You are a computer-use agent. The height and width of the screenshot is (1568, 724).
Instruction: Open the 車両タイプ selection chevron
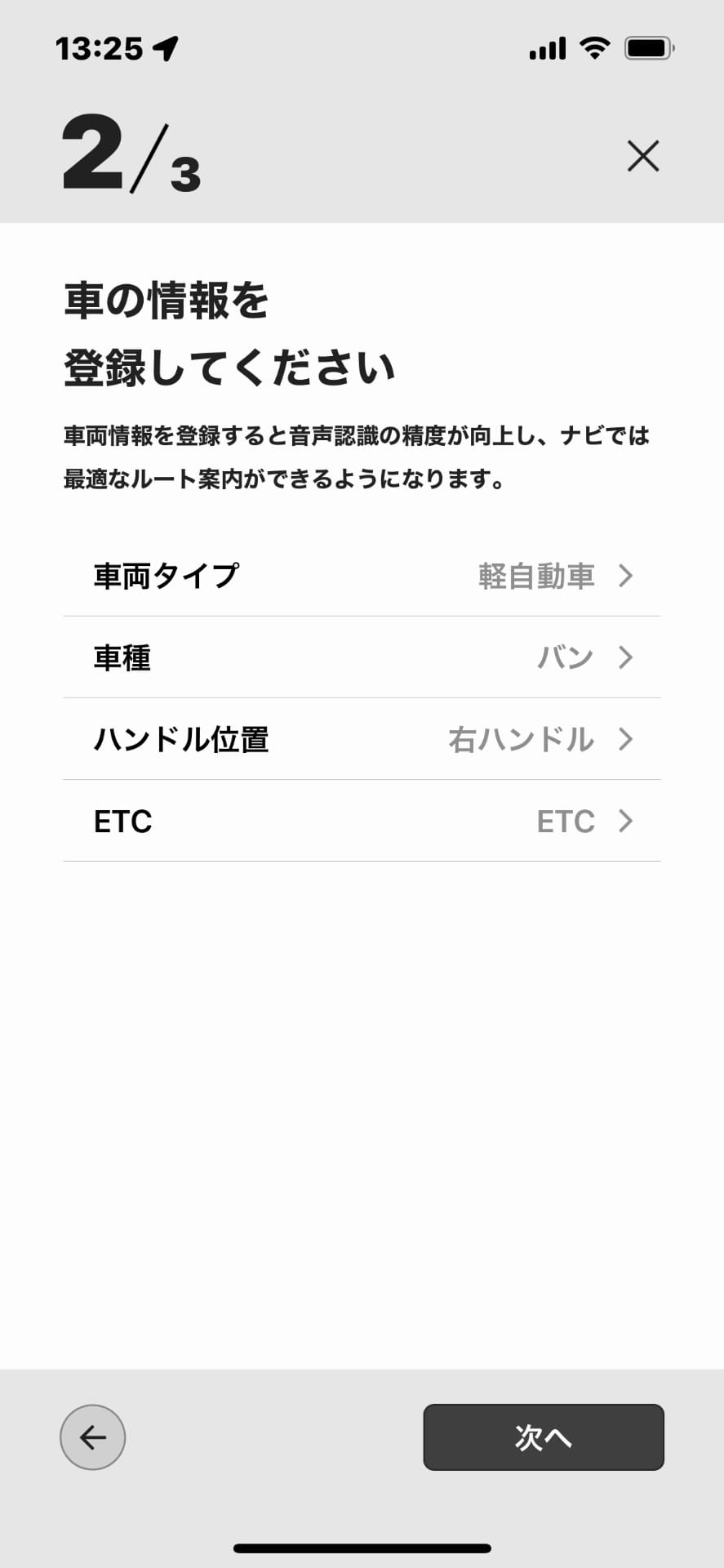[x=627, y=577]
